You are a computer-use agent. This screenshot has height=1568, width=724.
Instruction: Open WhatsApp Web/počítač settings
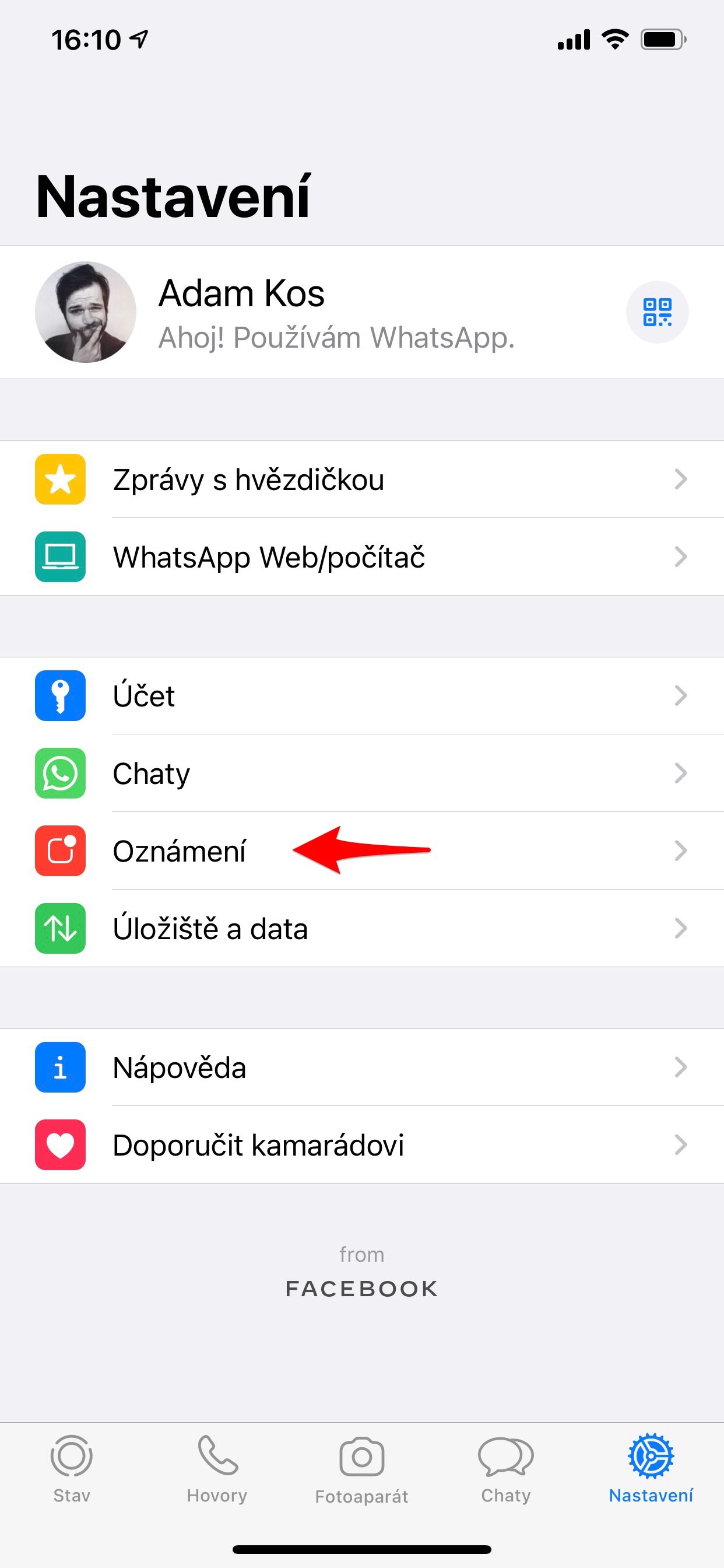click(362, 557)
